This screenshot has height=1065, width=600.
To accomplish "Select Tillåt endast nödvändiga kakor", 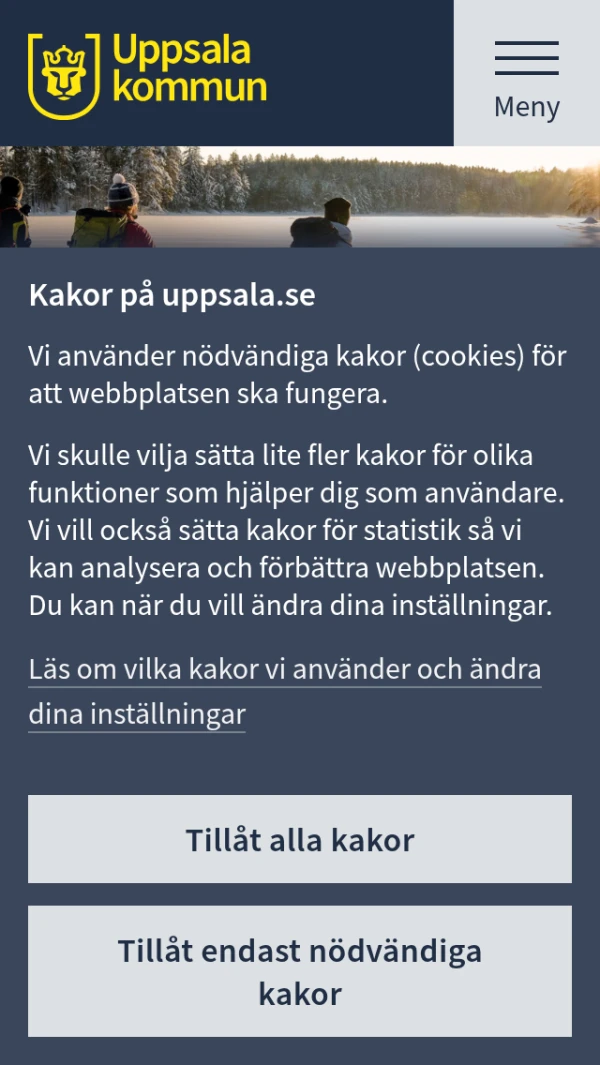I will (300, 971).
